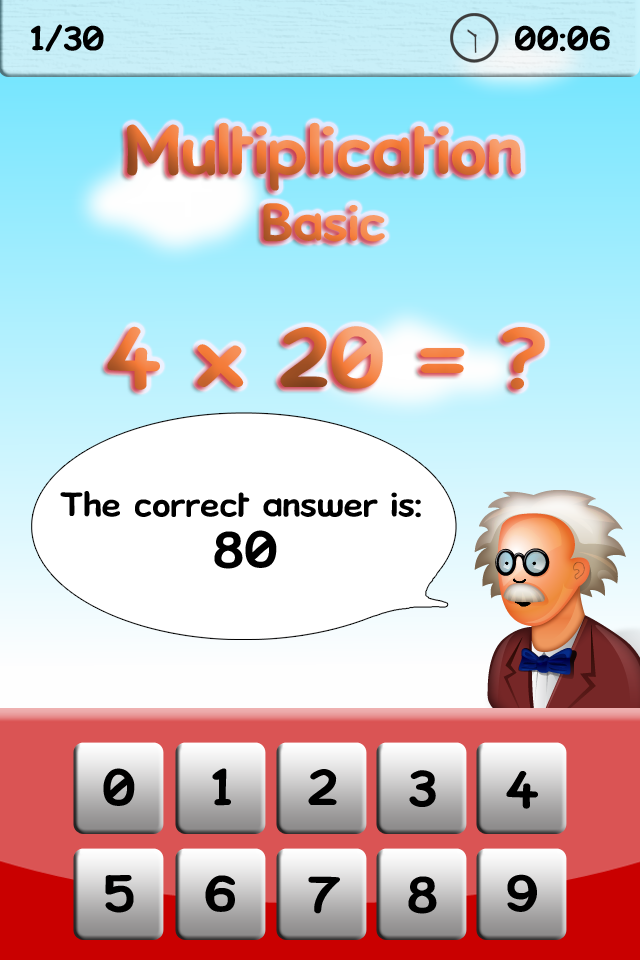640x960 pixels.
Task: Select the number 7 button
Action: coord(321,893)
